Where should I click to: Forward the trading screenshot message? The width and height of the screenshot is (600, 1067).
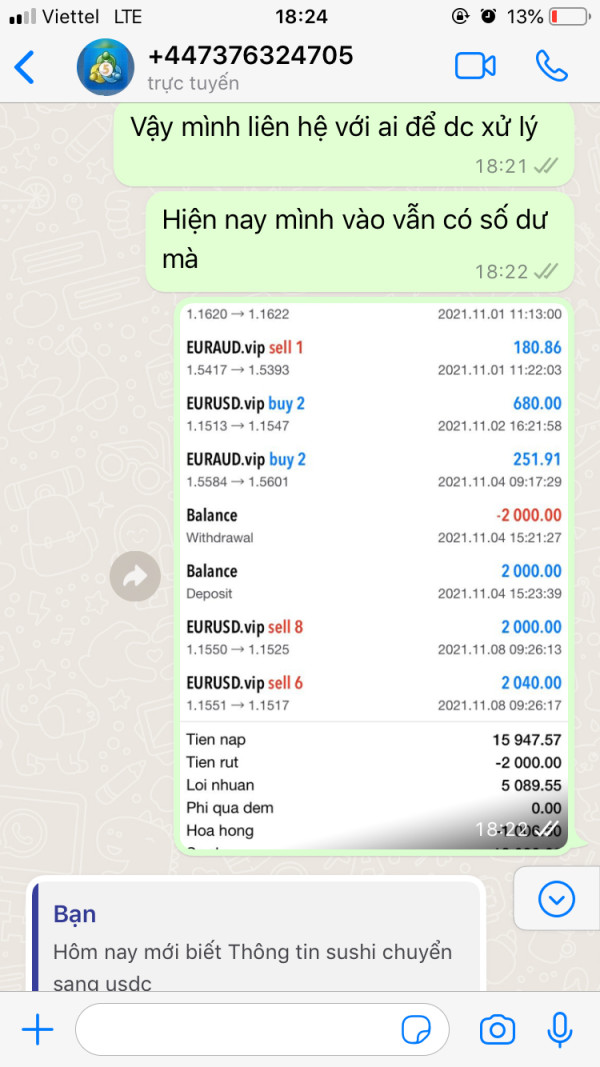pyautogui.click(x=135, y=576)
